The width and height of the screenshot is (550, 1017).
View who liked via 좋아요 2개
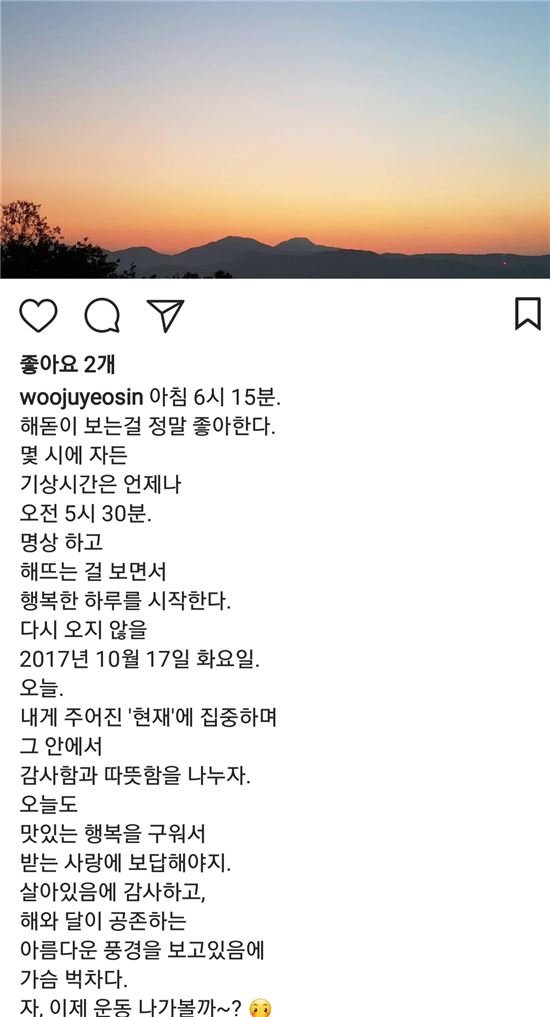(67, 365)
